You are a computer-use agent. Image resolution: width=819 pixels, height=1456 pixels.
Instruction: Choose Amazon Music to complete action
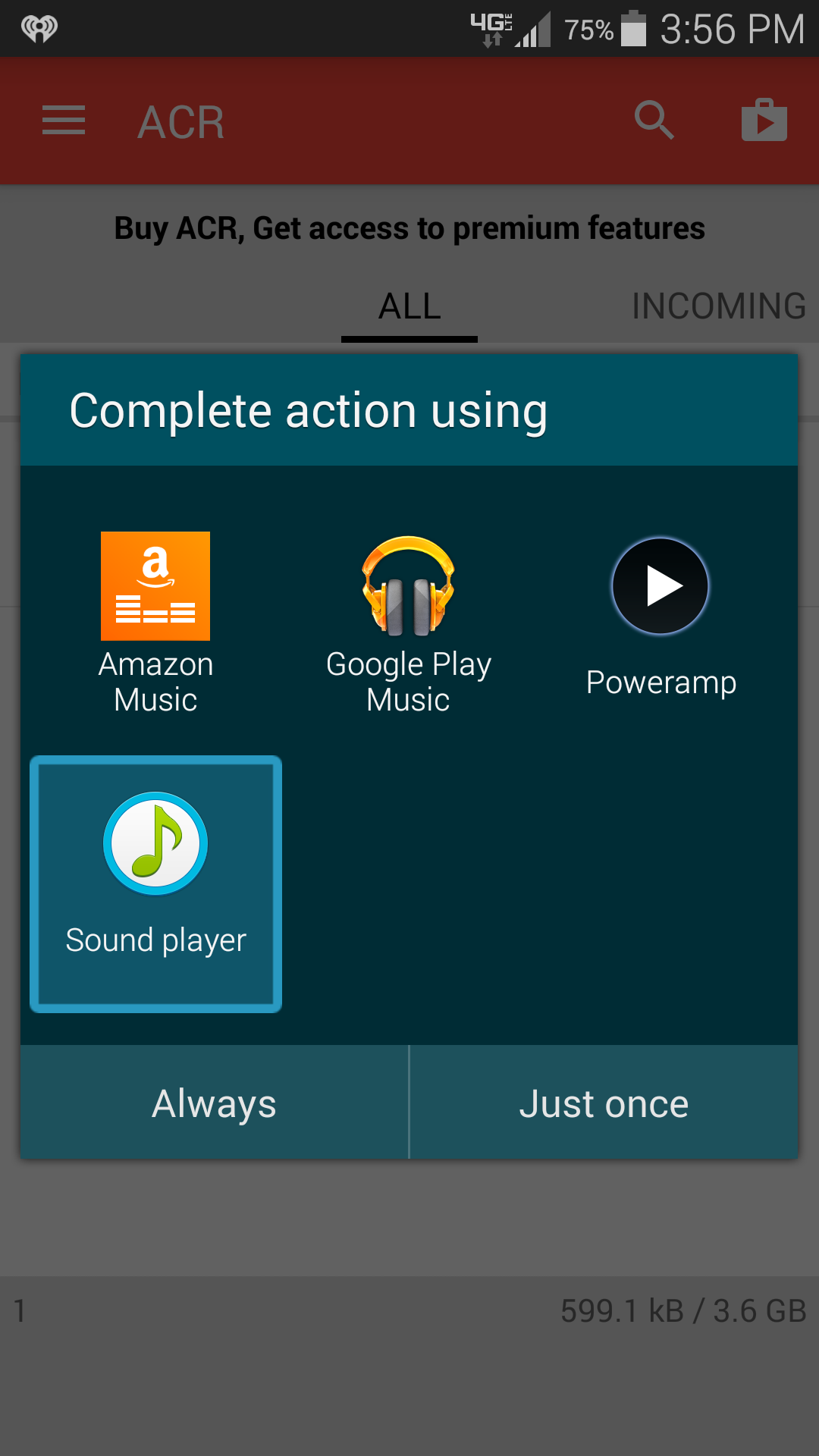155,618
